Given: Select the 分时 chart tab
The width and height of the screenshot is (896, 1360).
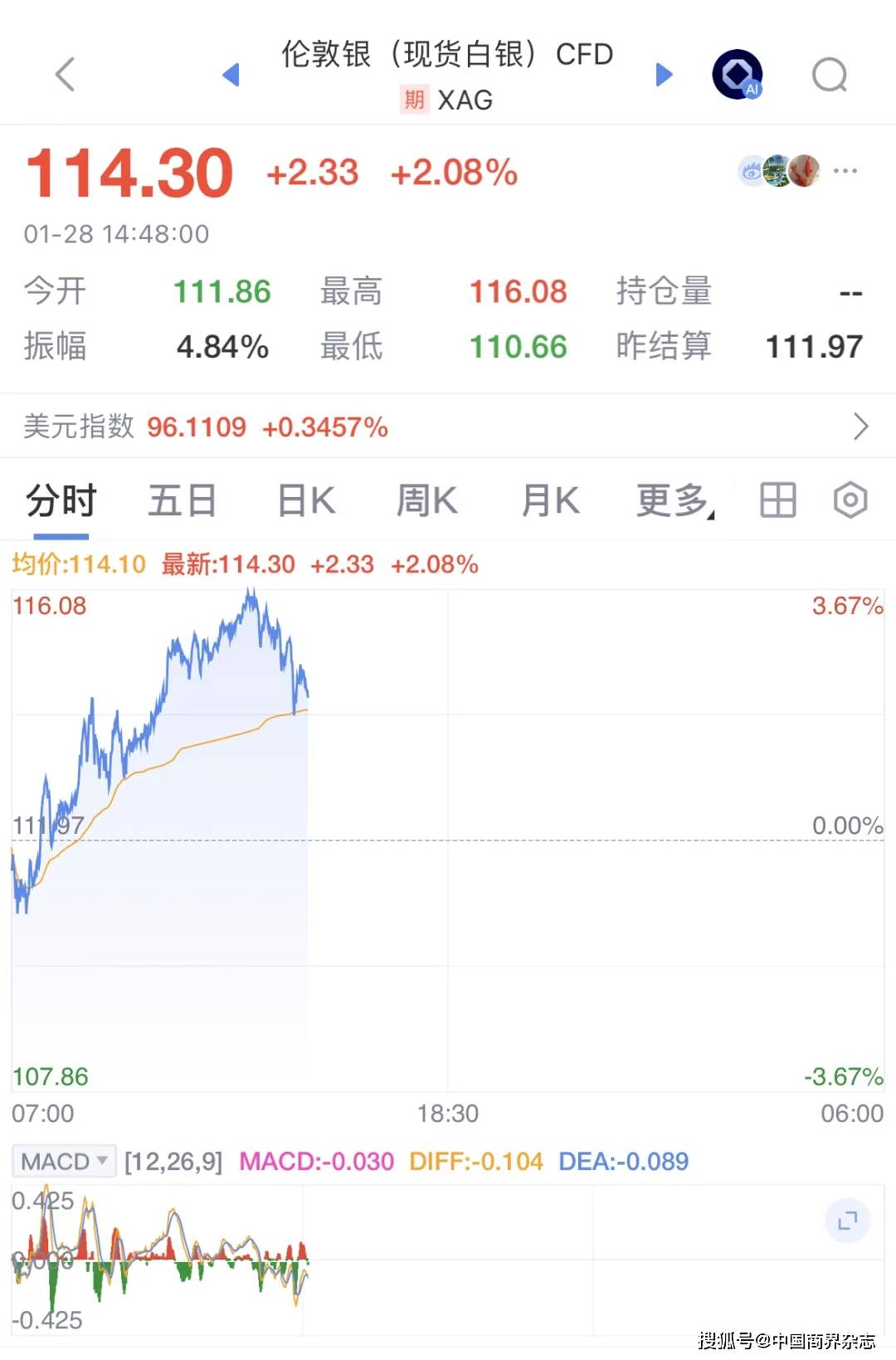Looking at the screenshot, I should [x=61, y=501].
